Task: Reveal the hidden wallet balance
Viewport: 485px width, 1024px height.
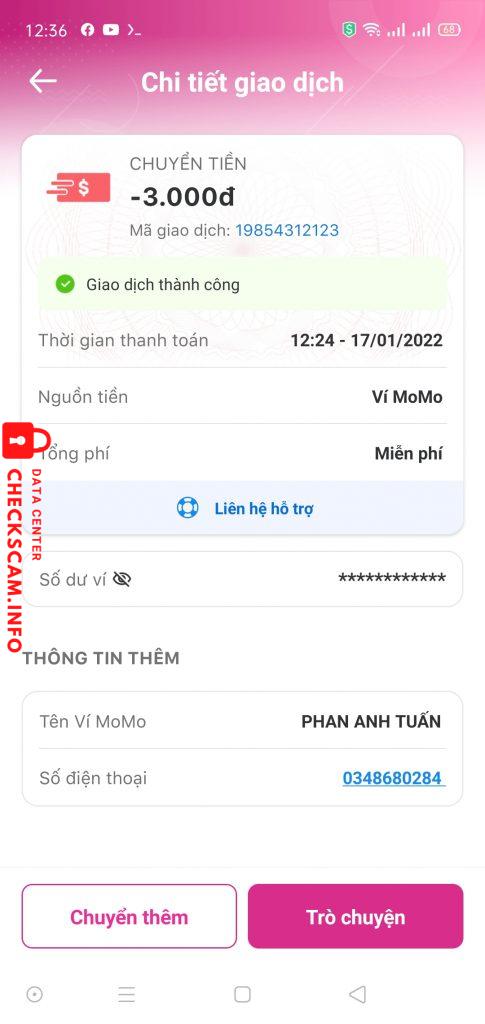Action: click(x=121, y=579)
